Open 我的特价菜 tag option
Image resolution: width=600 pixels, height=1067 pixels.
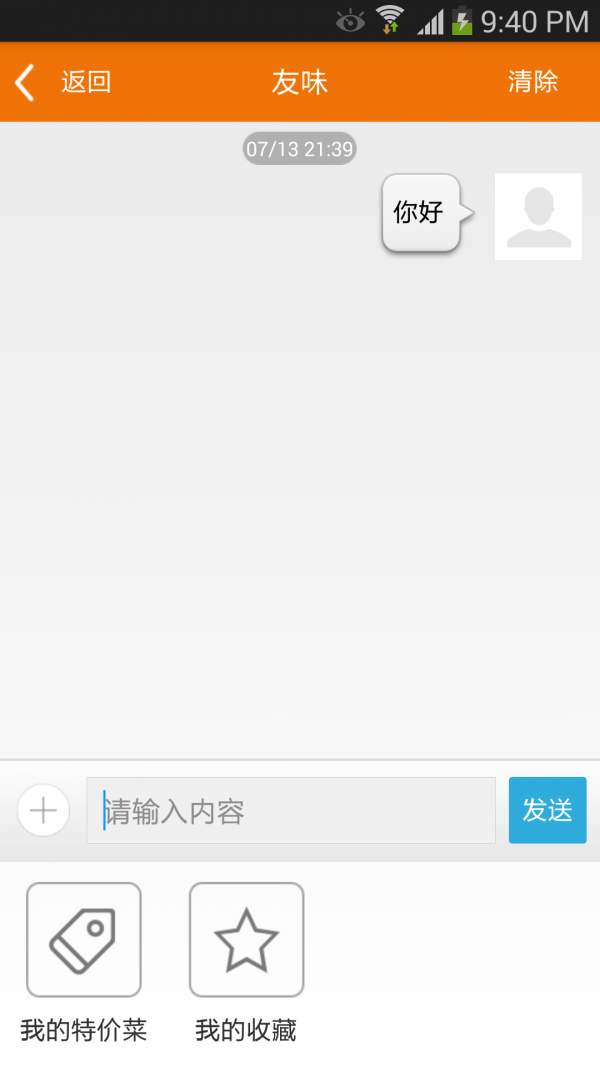(x=84, y=940)
